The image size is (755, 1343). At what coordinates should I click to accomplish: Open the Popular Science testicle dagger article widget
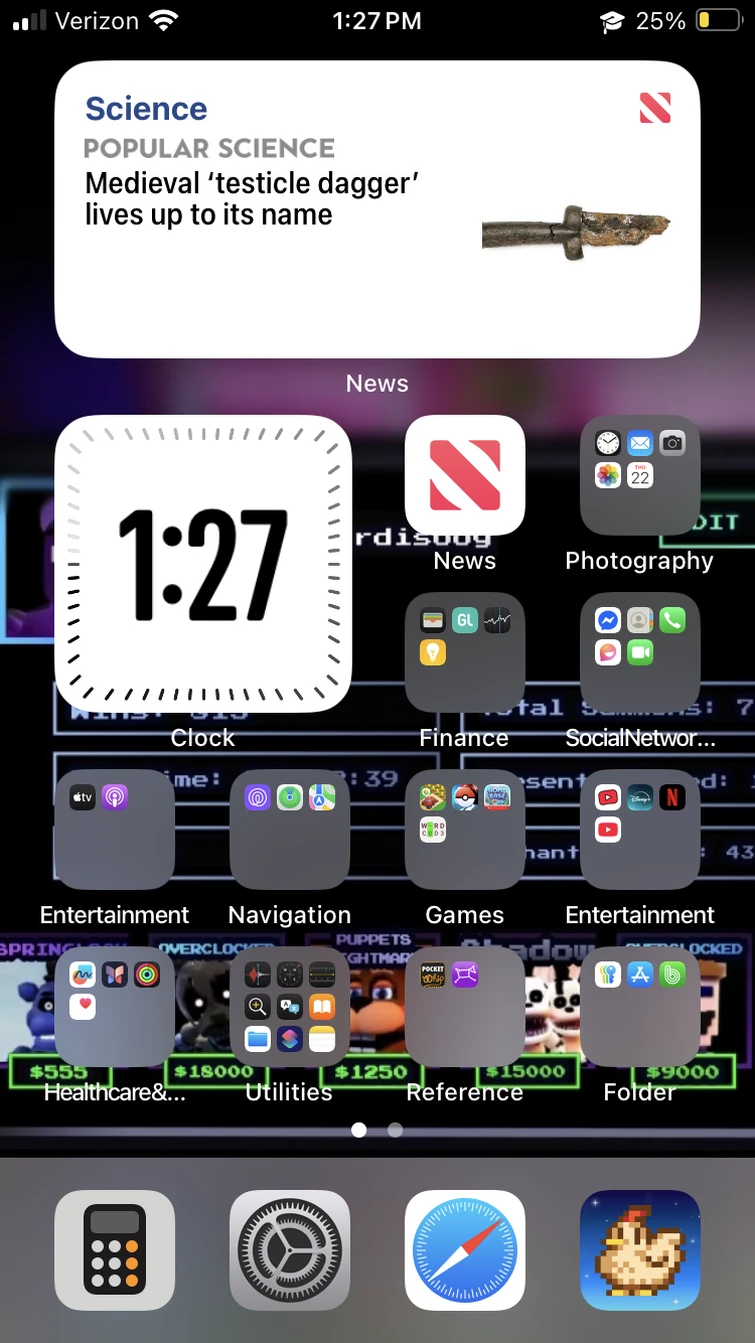point(377,209)
